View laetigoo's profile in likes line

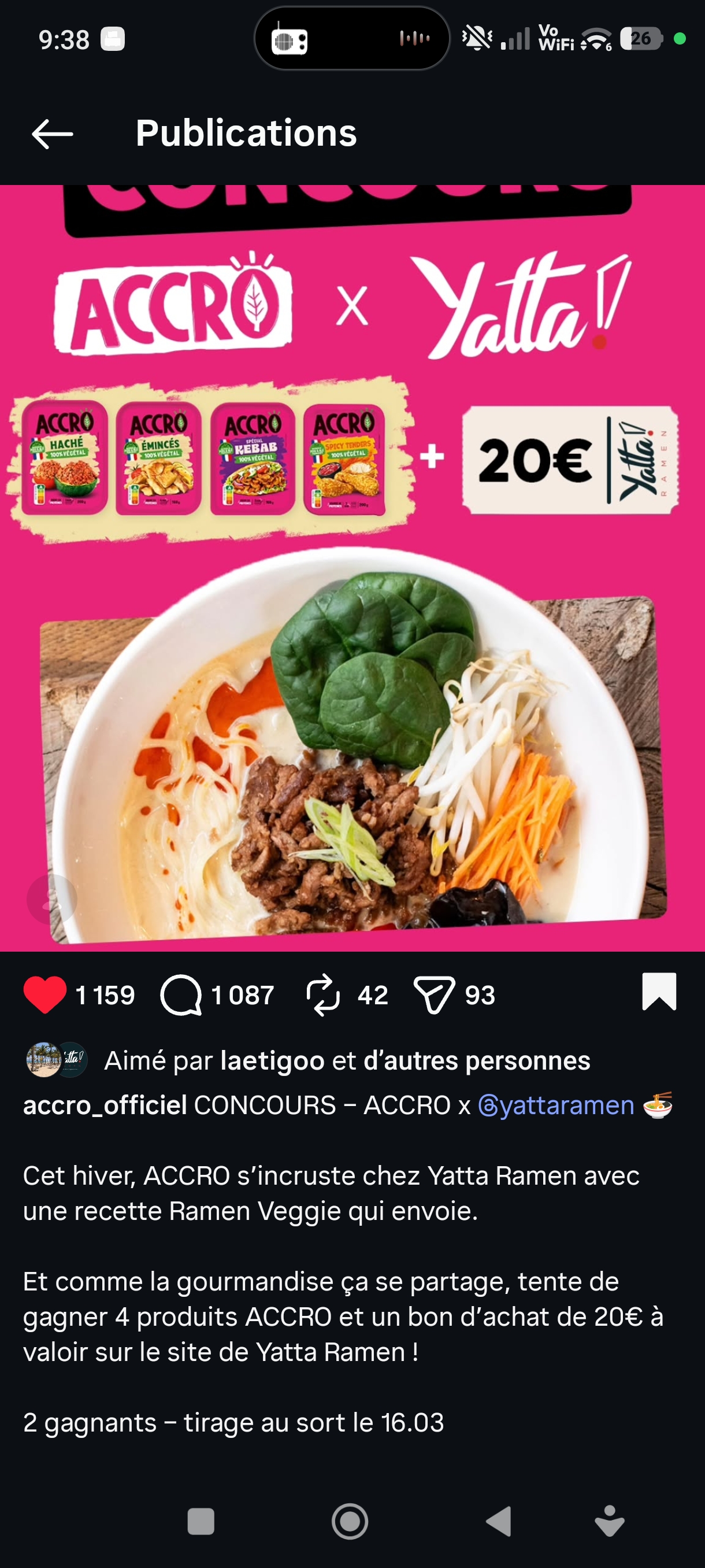coord(272,1061)
